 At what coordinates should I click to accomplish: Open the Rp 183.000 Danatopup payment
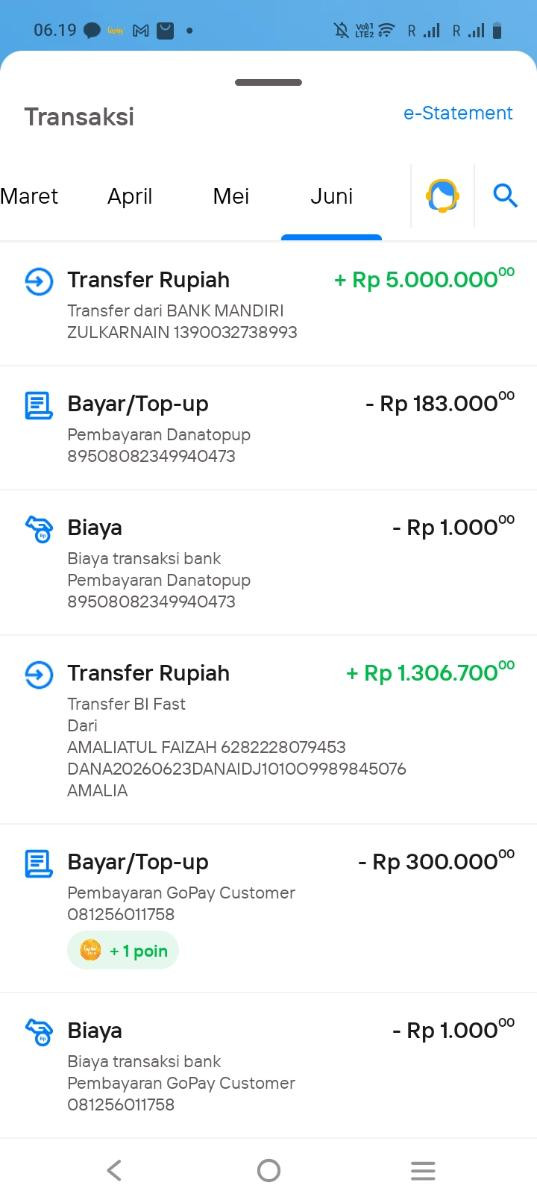pos(268,428)
